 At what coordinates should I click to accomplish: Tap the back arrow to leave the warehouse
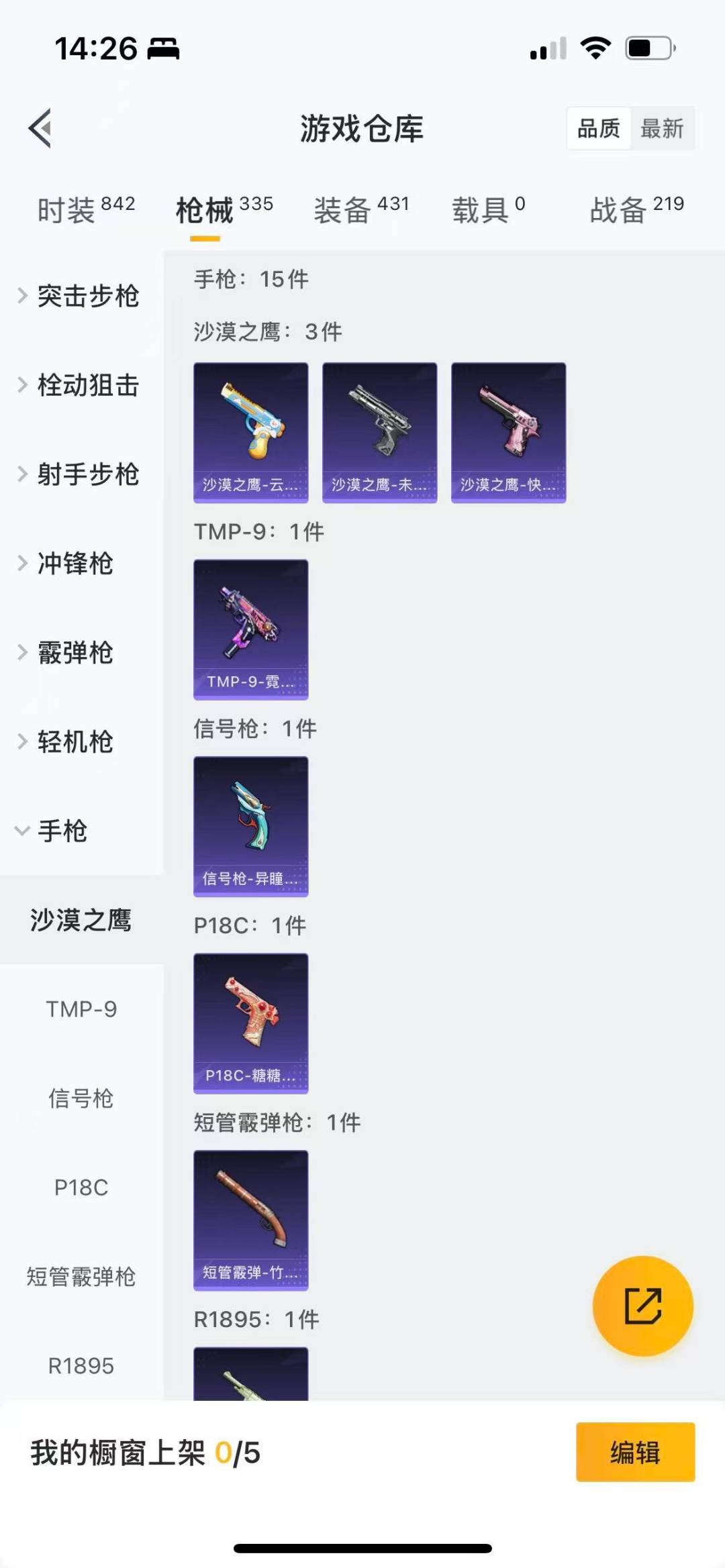point(40,129)
